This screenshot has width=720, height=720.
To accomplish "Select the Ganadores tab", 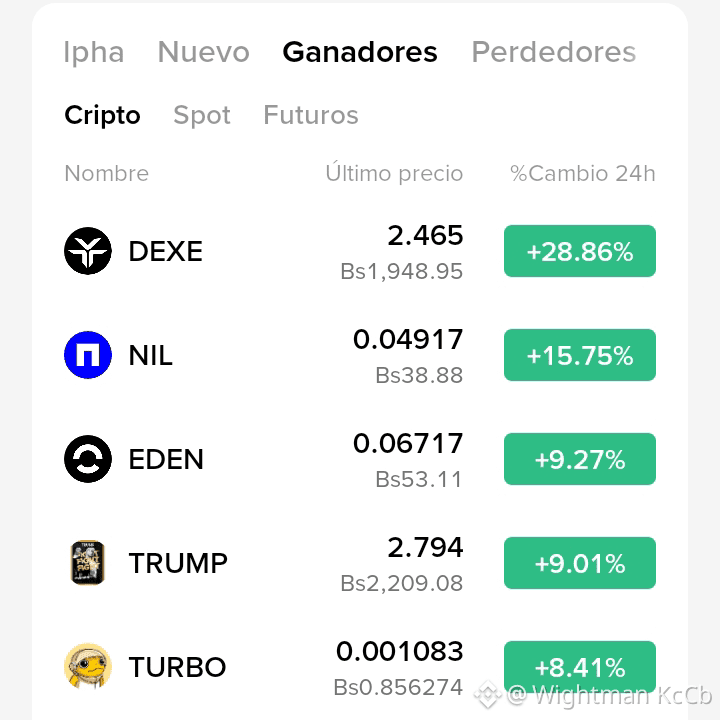I will point(360,52).
